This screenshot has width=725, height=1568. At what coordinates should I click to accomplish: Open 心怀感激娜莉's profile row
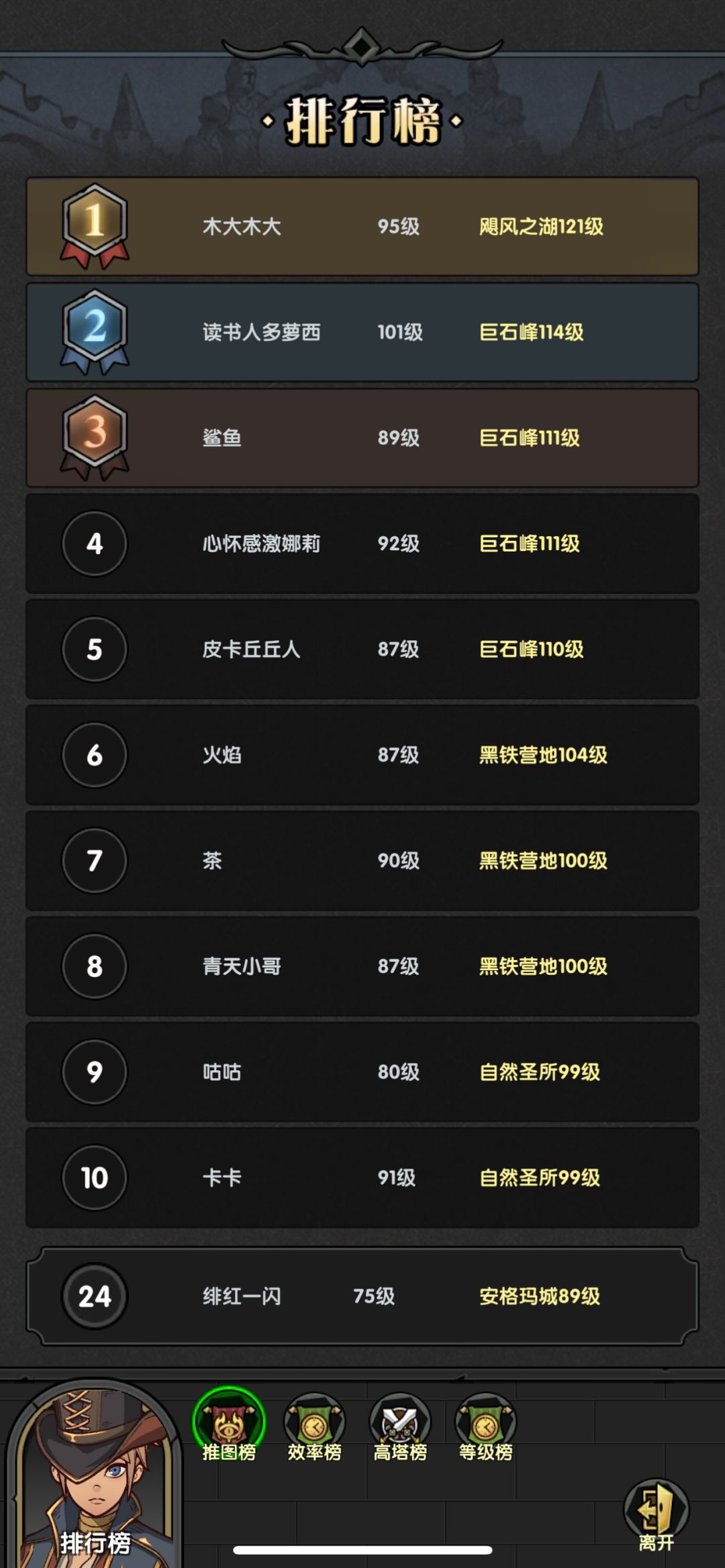pyautogui.click(x=362, y=543)
